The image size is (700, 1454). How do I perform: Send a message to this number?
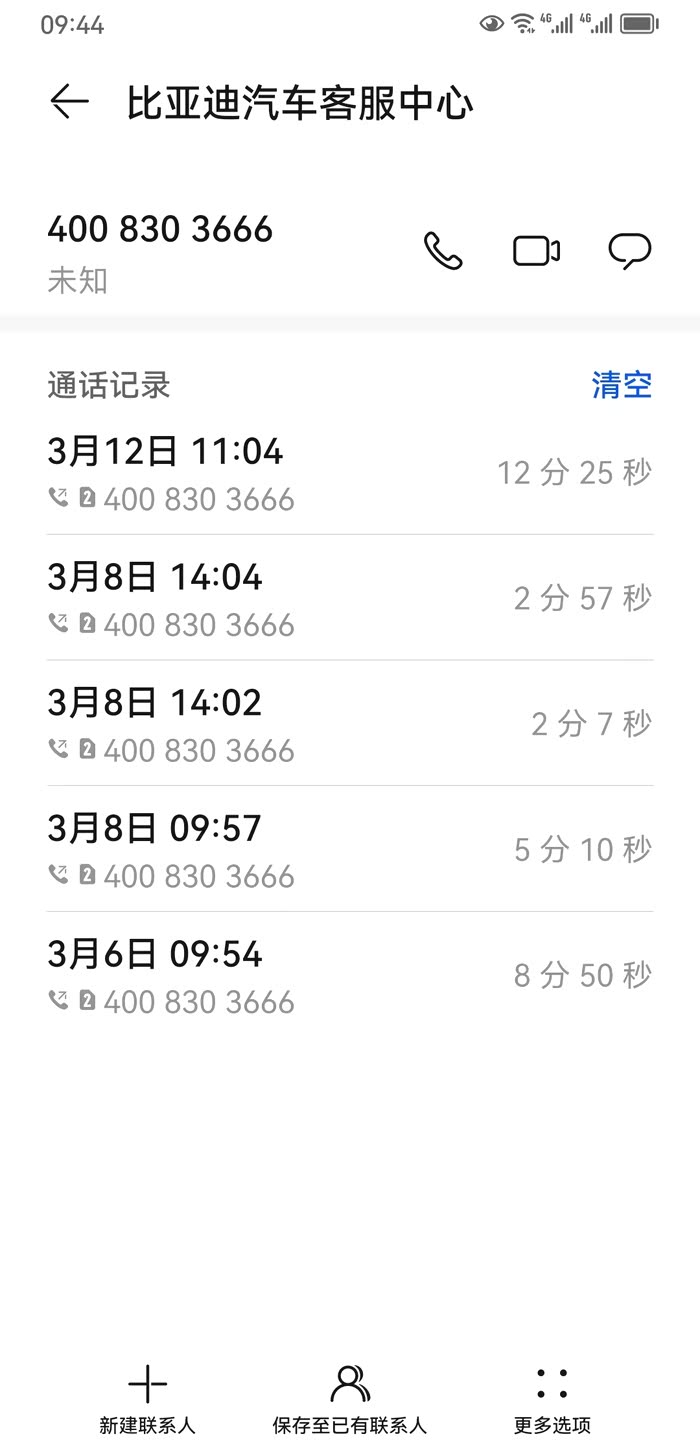629,251
